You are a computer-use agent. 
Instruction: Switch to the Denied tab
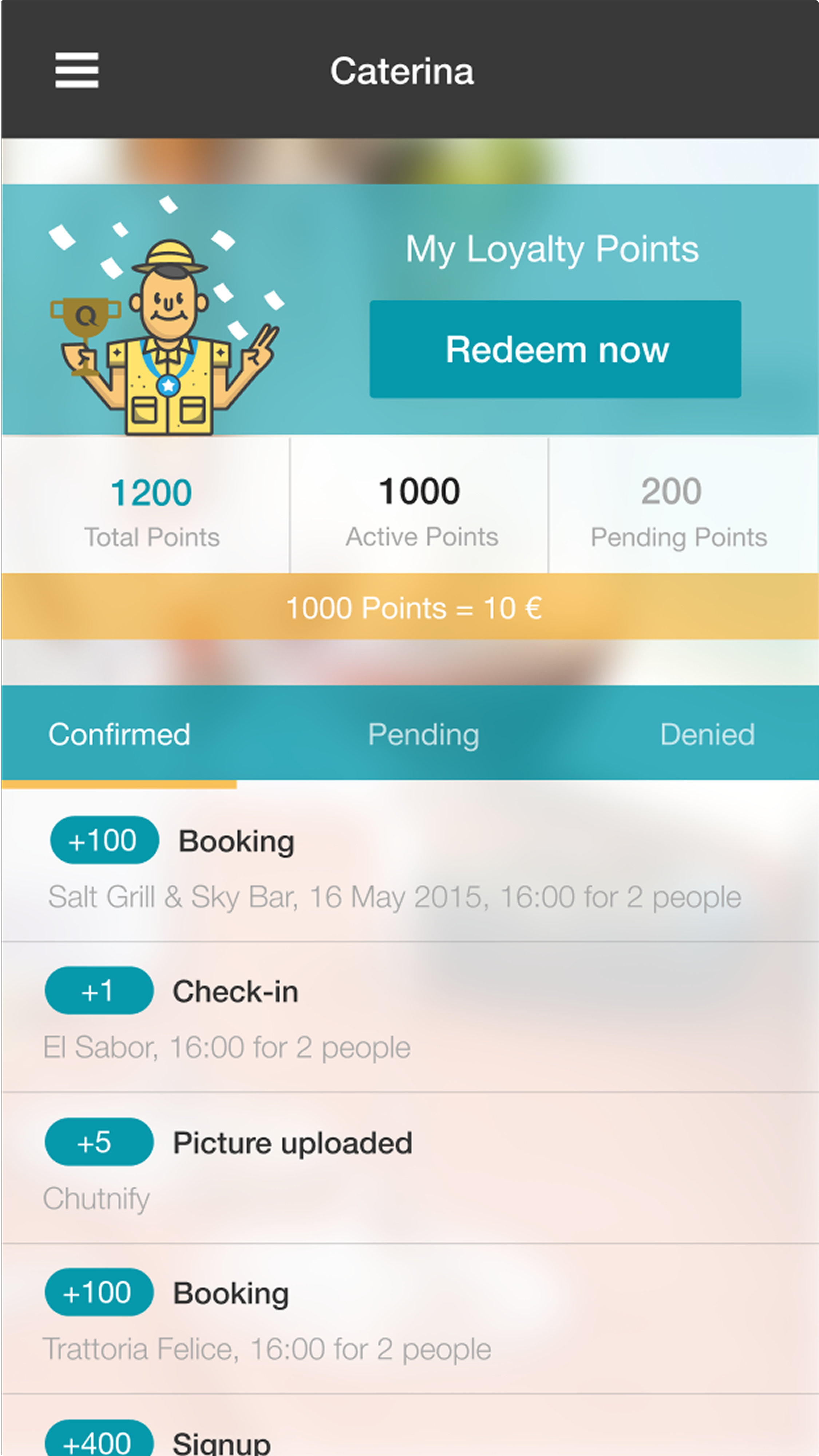tap(707, 734)
